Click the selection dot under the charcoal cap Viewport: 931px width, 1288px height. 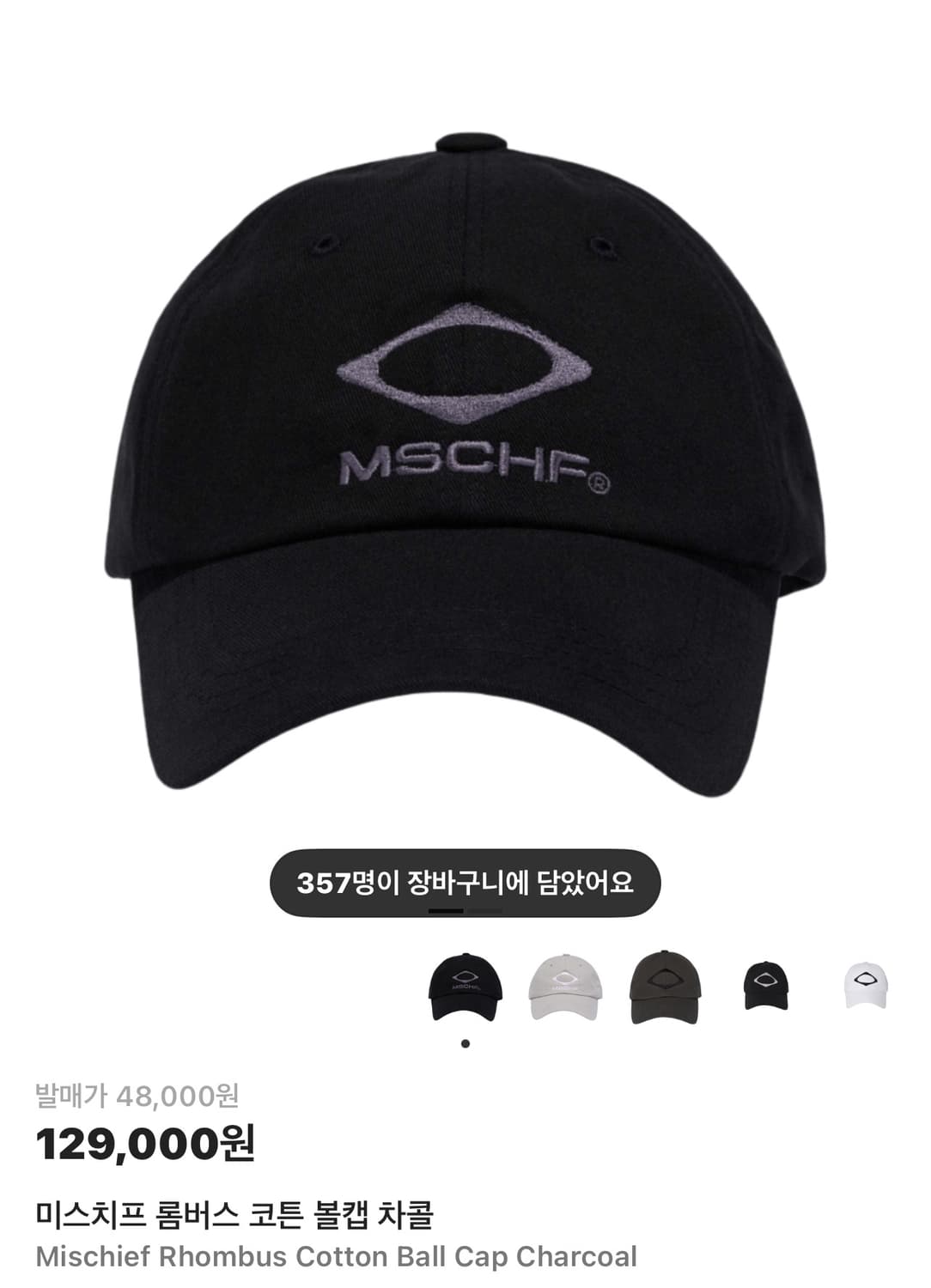(464, 1042)
